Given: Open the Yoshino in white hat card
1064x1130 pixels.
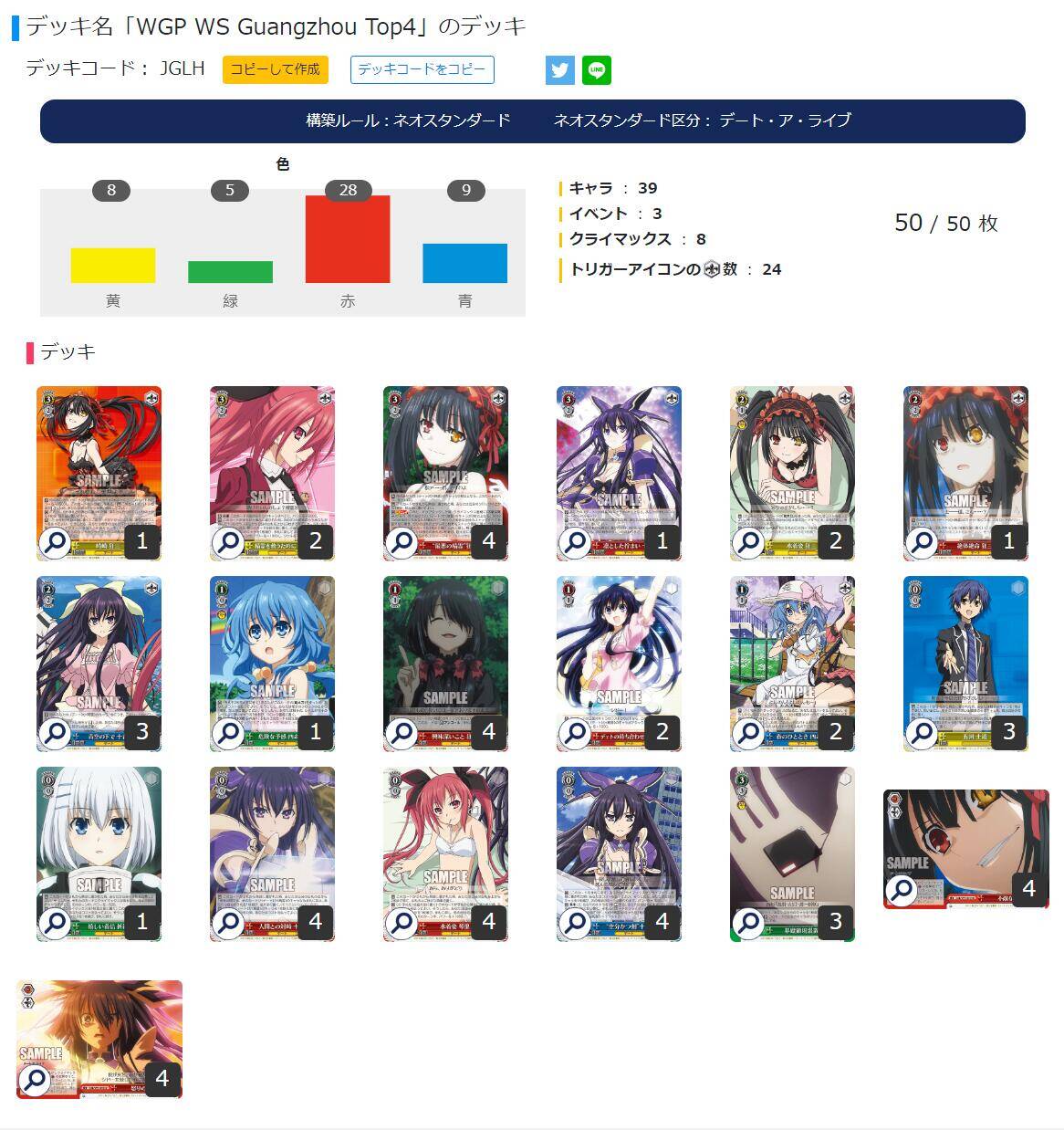Looking at the screenshot, I should 792,648.
